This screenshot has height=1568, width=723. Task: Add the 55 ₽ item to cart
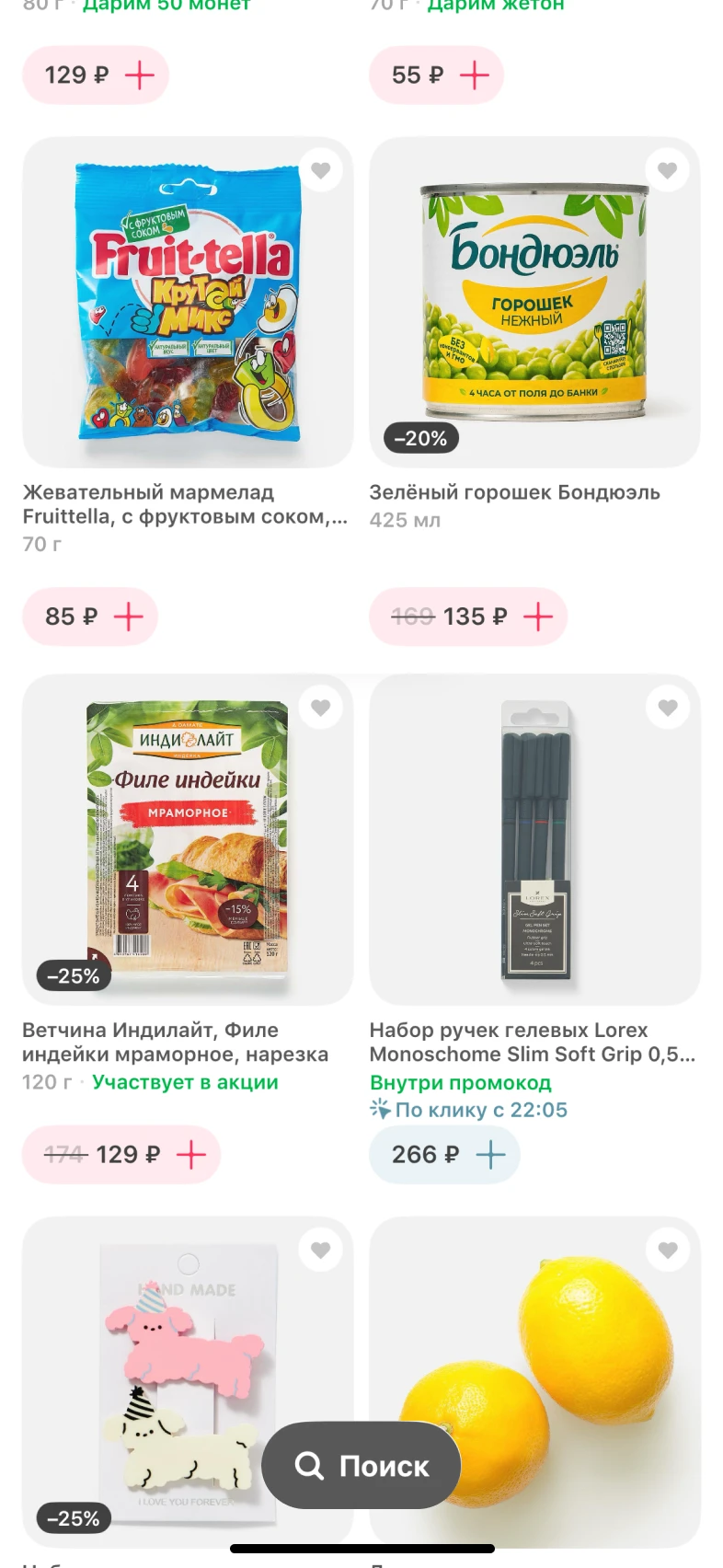click(x=474, y=75)
